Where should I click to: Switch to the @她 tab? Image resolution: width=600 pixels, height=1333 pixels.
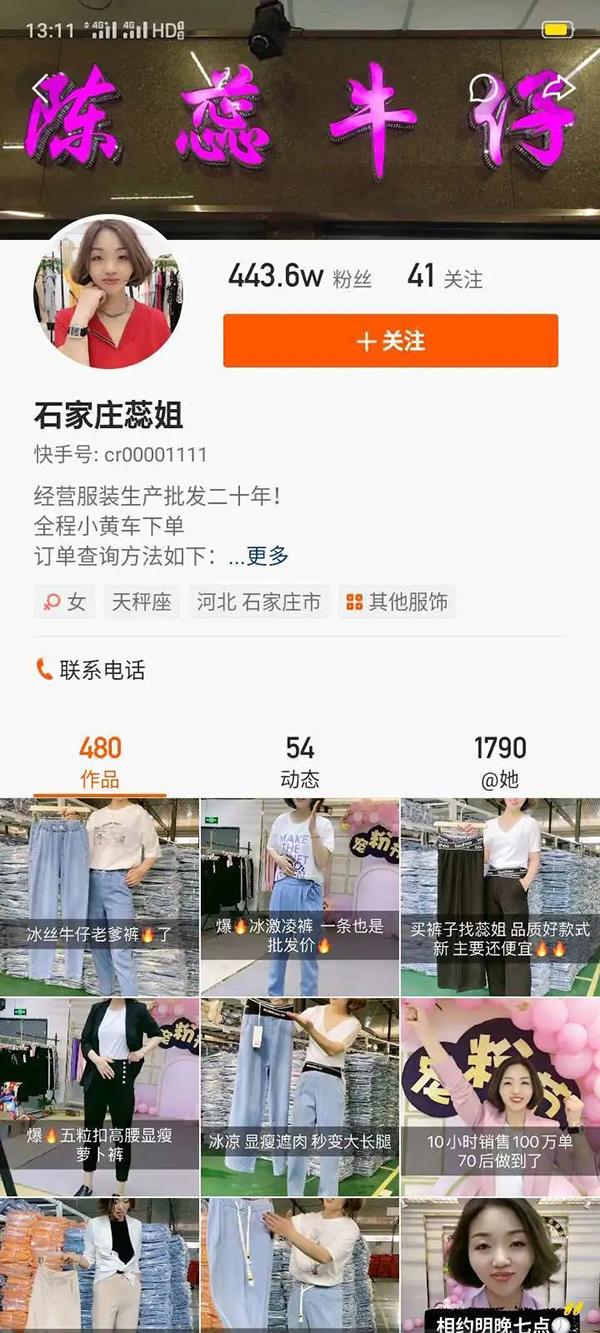coord(500,762)
